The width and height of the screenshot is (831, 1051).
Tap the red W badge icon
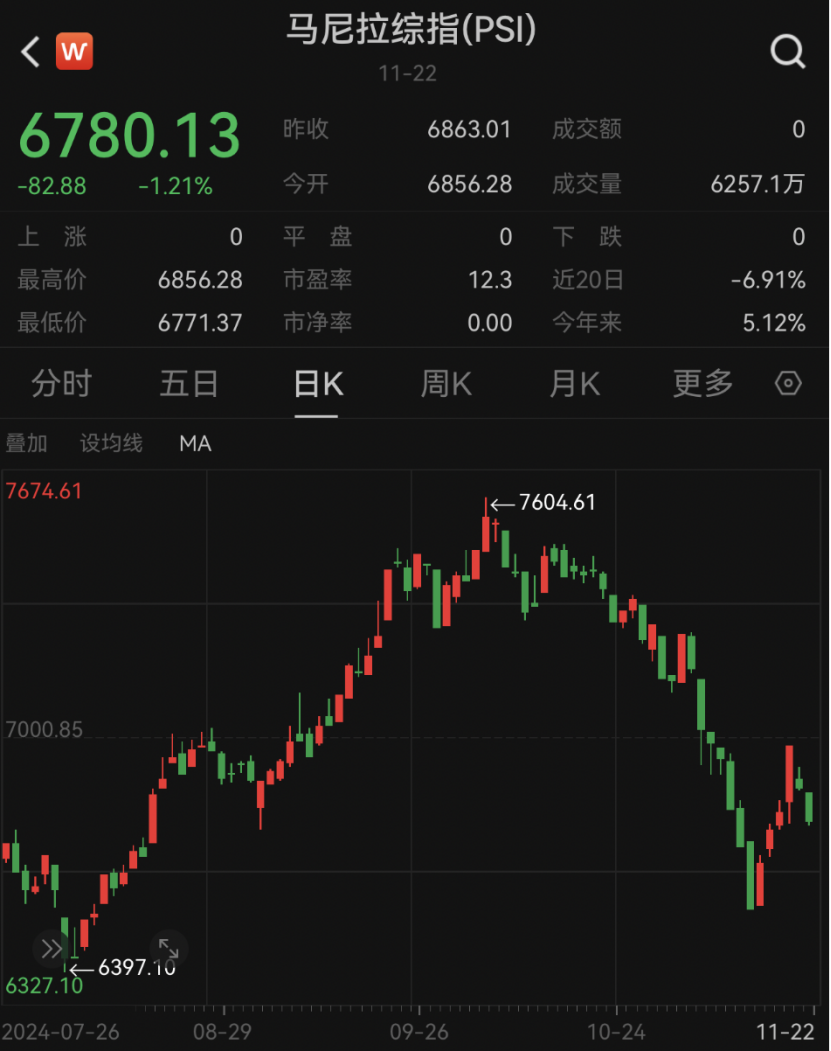74,51
